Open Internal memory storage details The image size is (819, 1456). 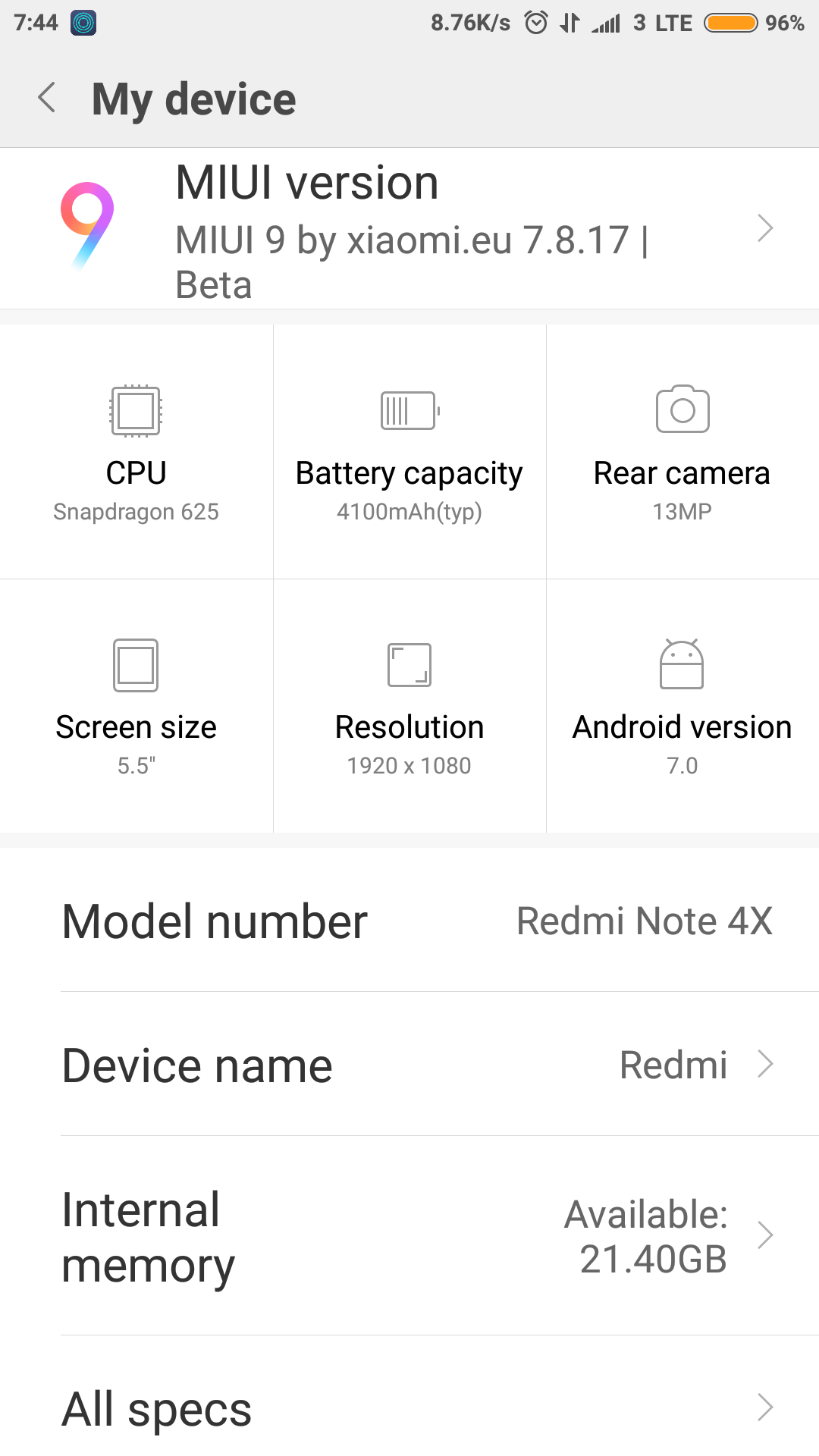(409, 1235)
